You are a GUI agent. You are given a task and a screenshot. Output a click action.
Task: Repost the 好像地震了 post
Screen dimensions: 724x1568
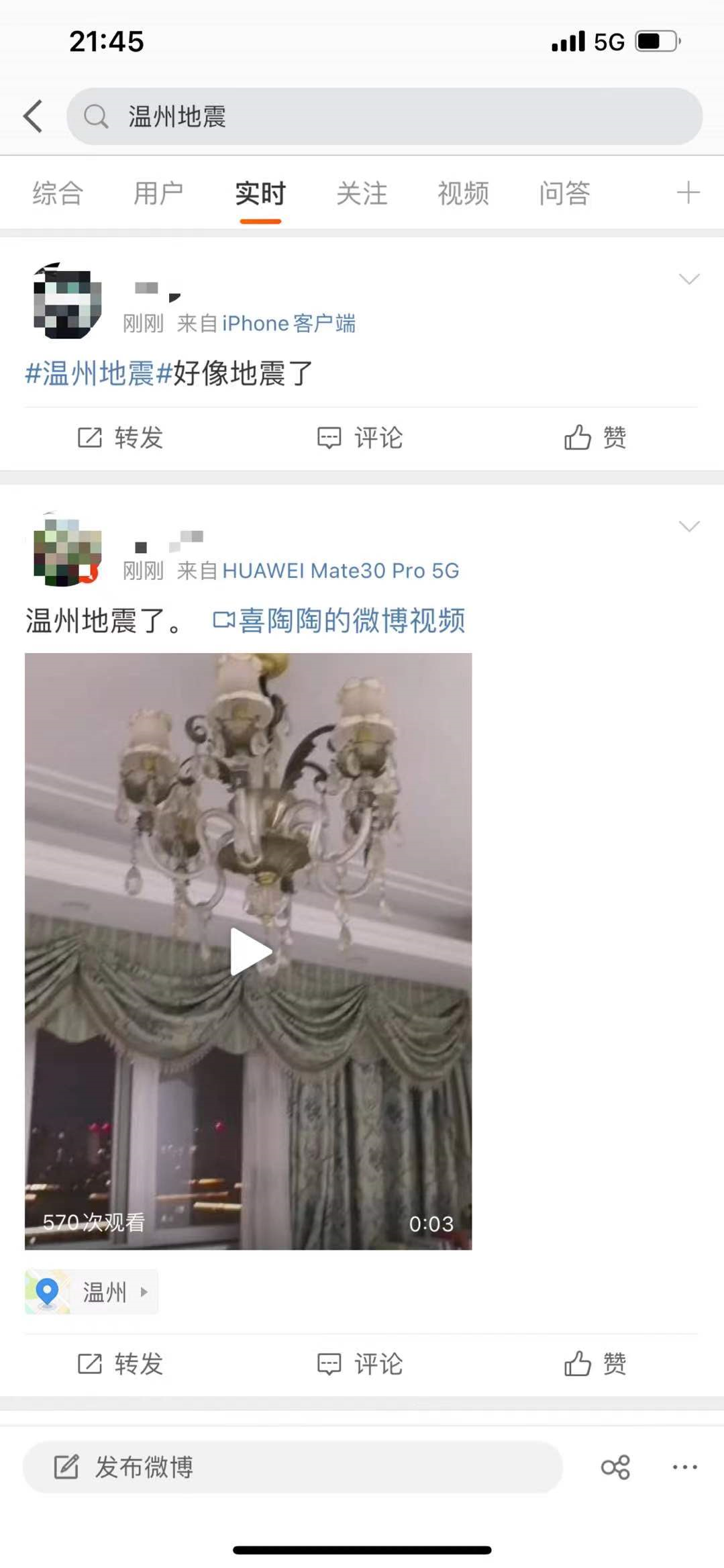(121, 438)
